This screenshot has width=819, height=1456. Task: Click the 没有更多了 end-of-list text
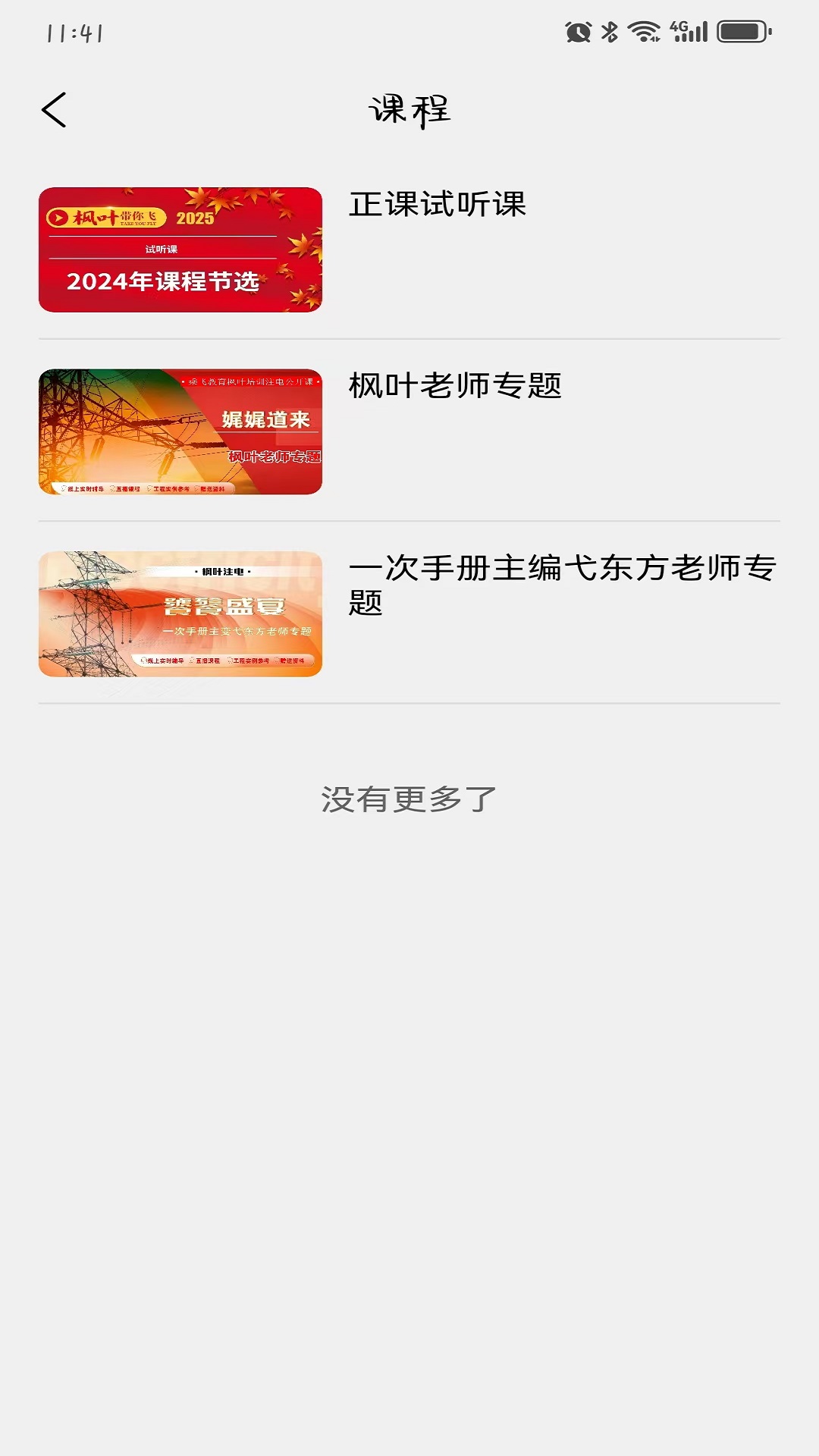409,800
